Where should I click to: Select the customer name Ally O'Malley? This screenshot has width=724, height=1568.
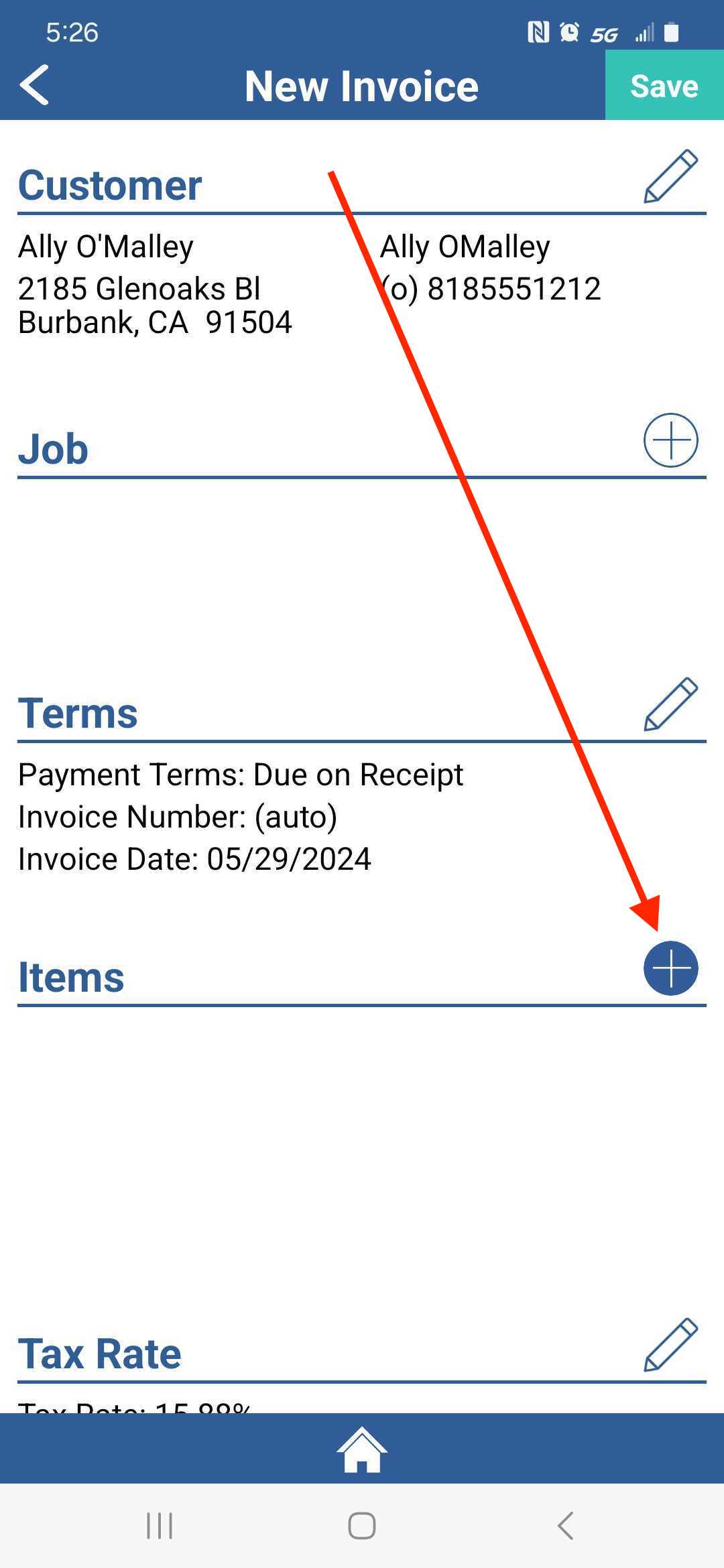click(x=105, y=246)
